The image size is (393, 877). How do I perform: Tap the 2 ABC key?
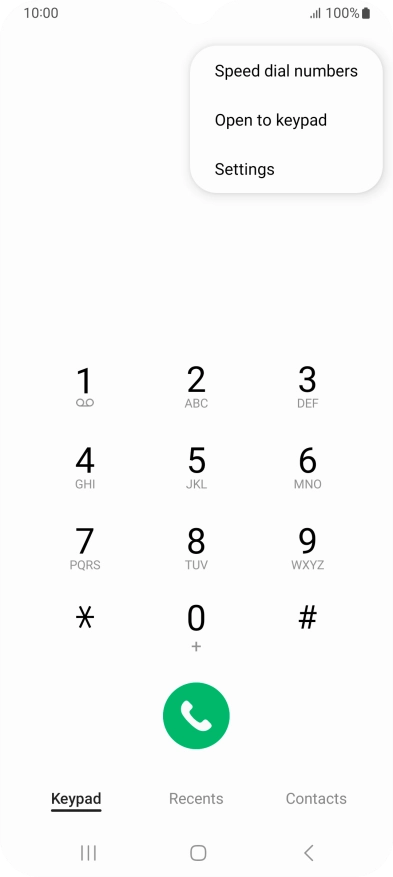(196, 388)
